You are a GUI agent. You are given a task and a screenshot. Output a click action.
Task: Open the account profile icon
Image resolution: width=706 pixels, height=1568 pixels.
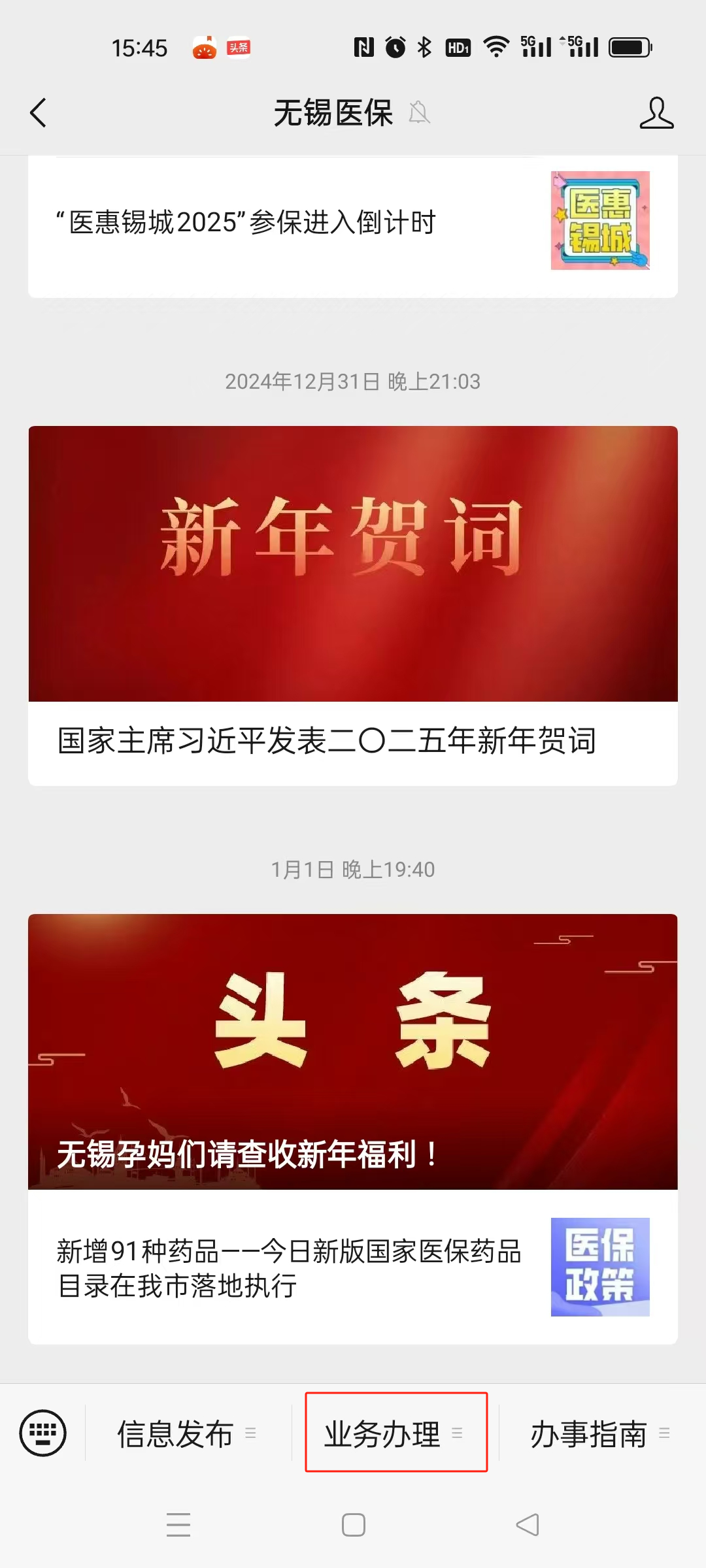[656, 113]
